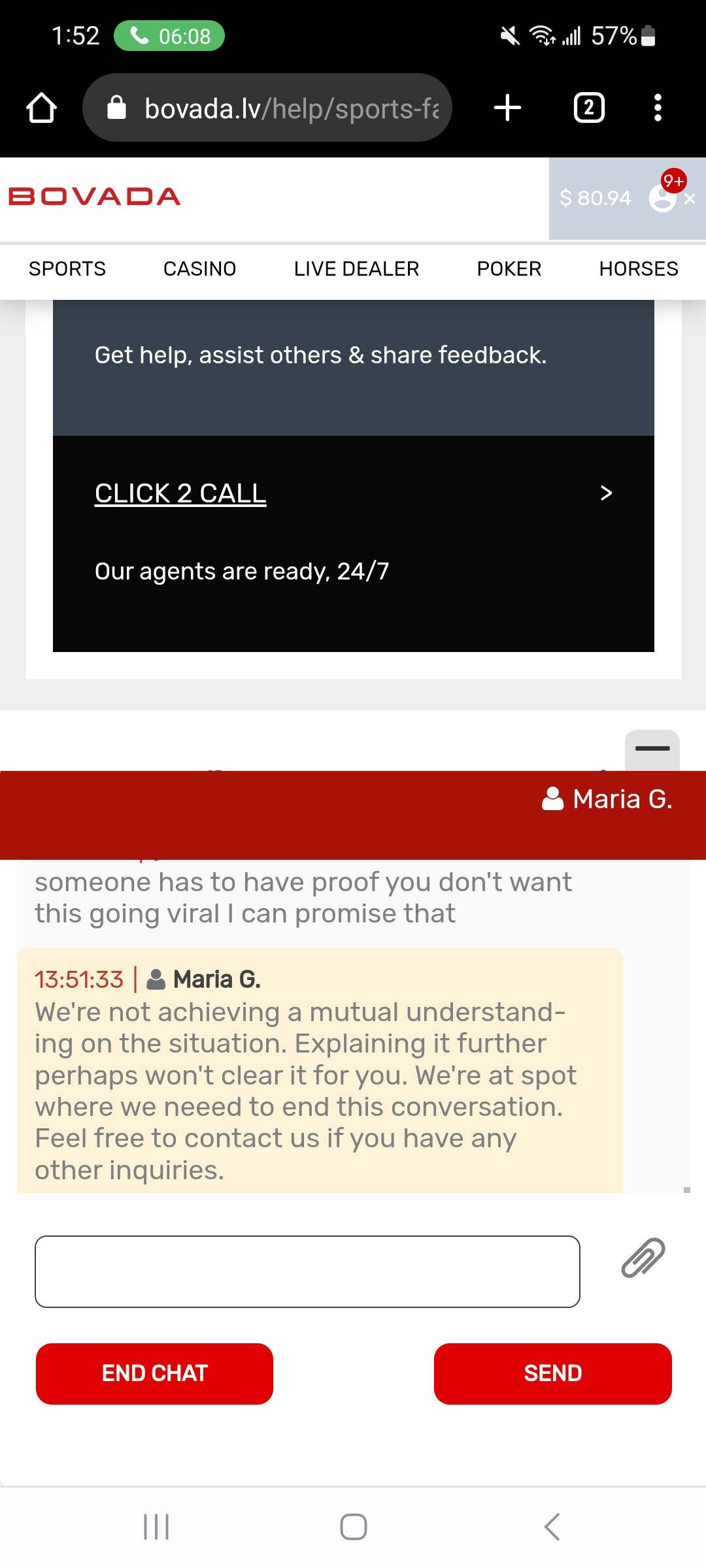This screenshot has height=1568, width=706.
Task: View the open tabs switcher
Action: coord(588,108)
